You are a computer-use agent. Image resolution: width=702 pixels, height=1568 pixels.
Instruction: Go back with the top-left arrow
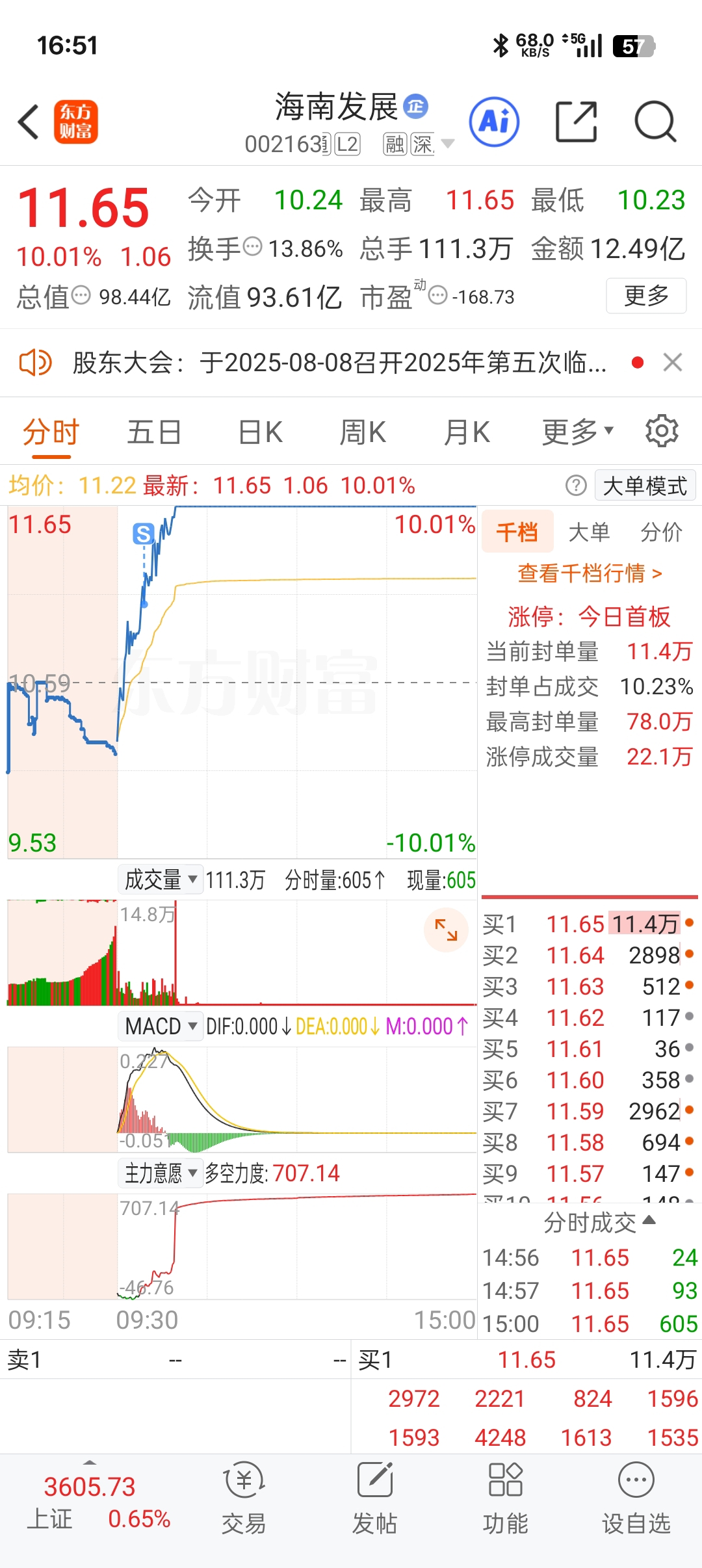[x=29, y=122]
